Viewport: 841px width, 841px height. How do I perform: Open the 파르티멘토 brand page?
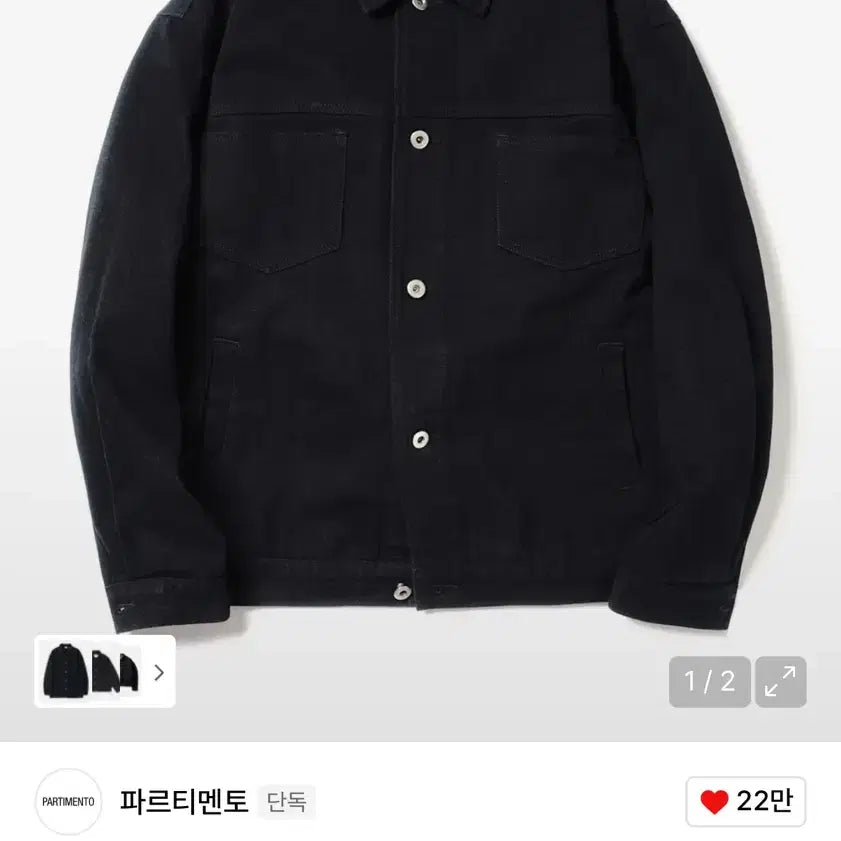tap(184, 801)
